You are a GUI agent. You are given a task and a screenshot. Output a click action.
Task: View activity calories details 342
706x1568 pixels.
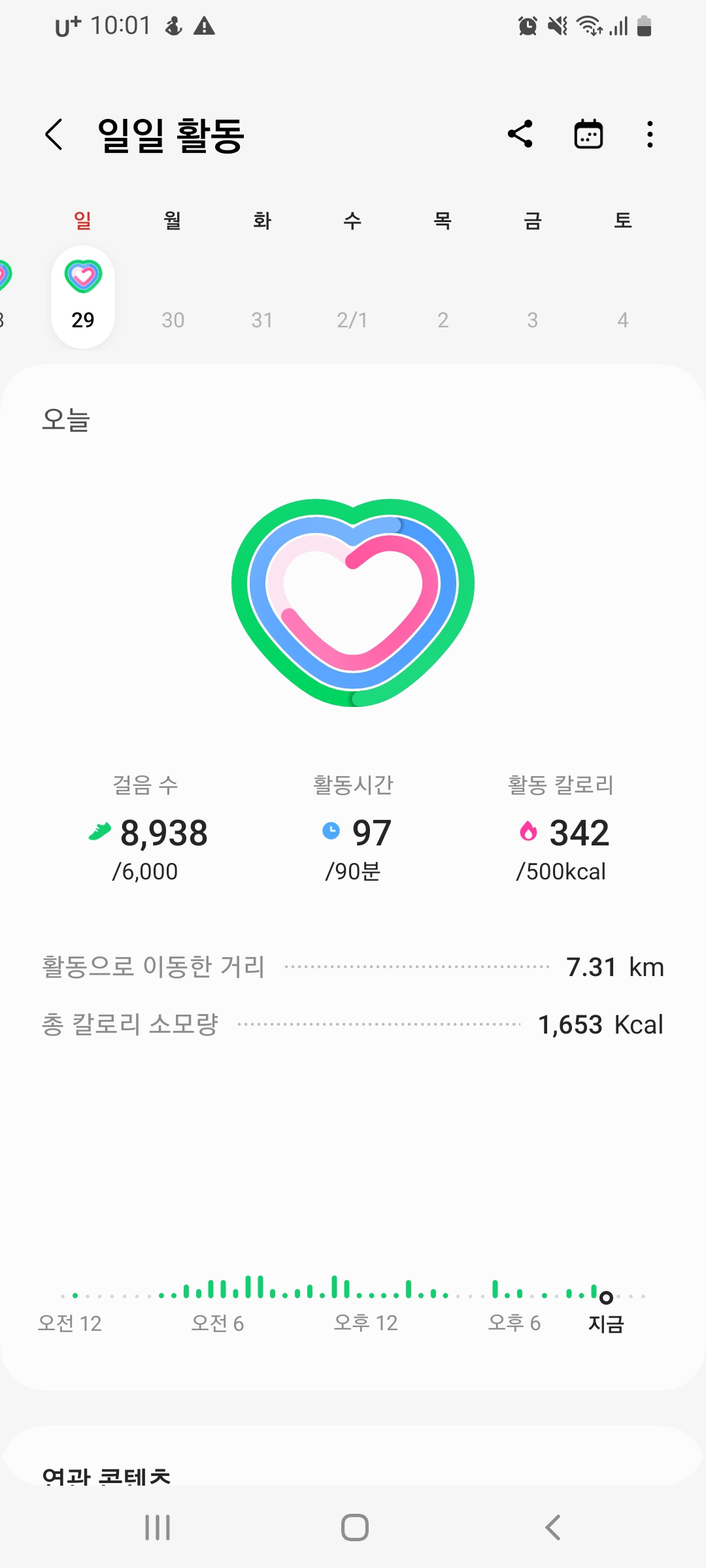pyautogui.click(x=562, y=832)
